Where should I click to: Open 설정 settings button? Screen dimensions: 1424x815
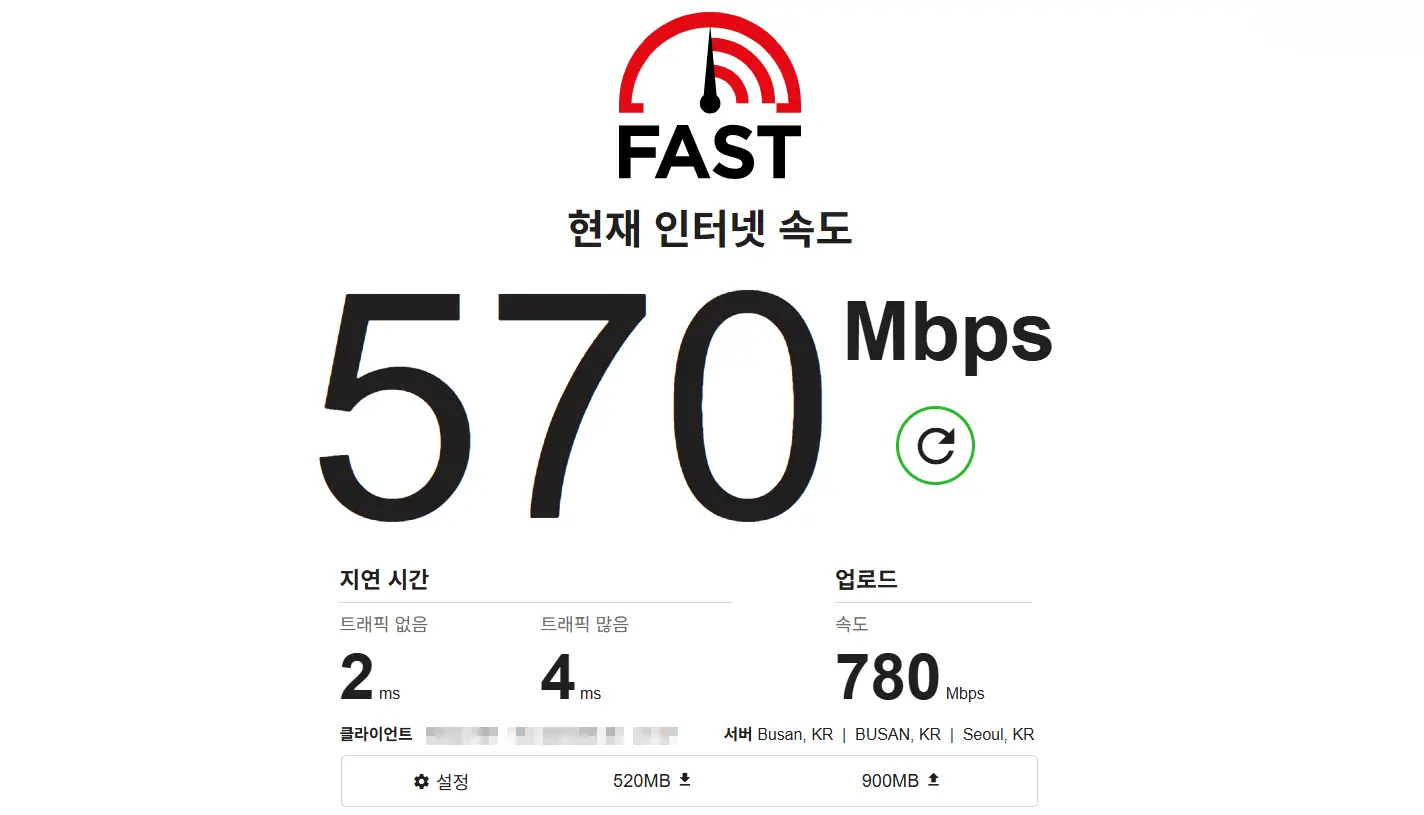(441, 781)
